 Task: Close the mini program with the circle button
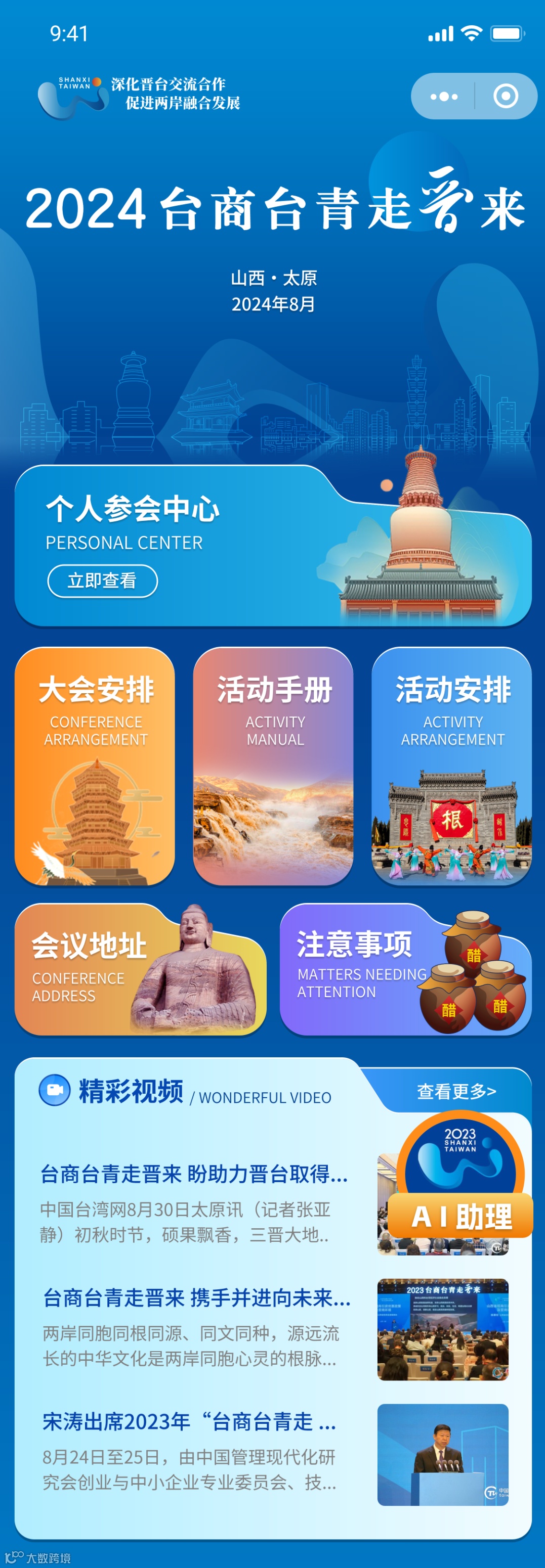pos(506,96)
